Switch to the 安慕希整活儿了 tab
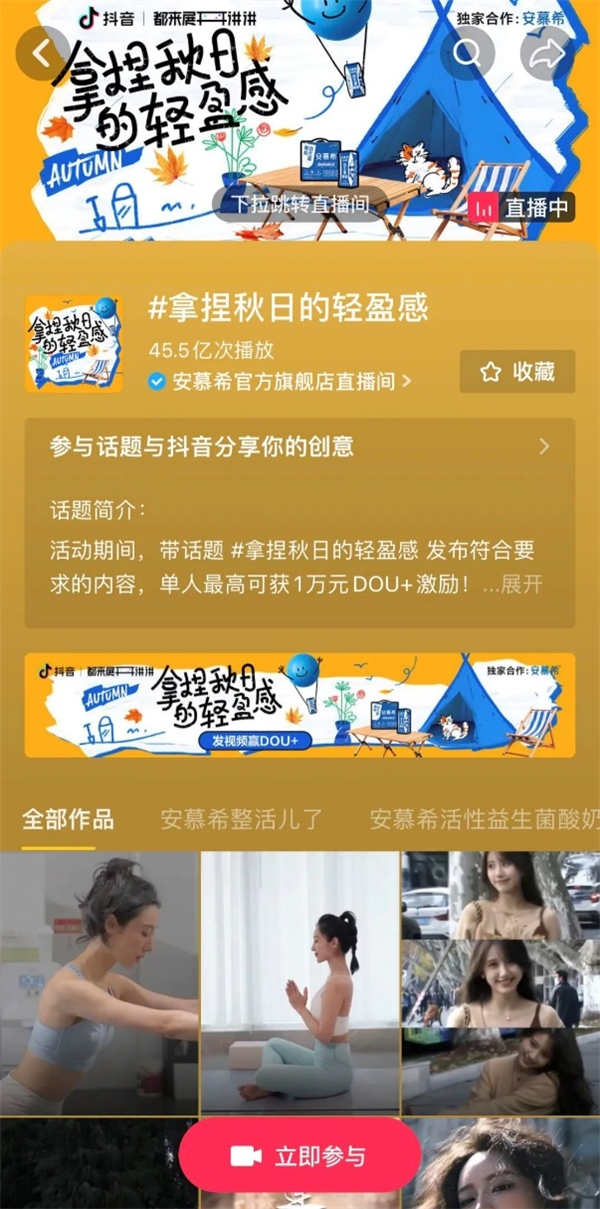This screenshot has width=600, height=1209. click(x=242, y=820)
